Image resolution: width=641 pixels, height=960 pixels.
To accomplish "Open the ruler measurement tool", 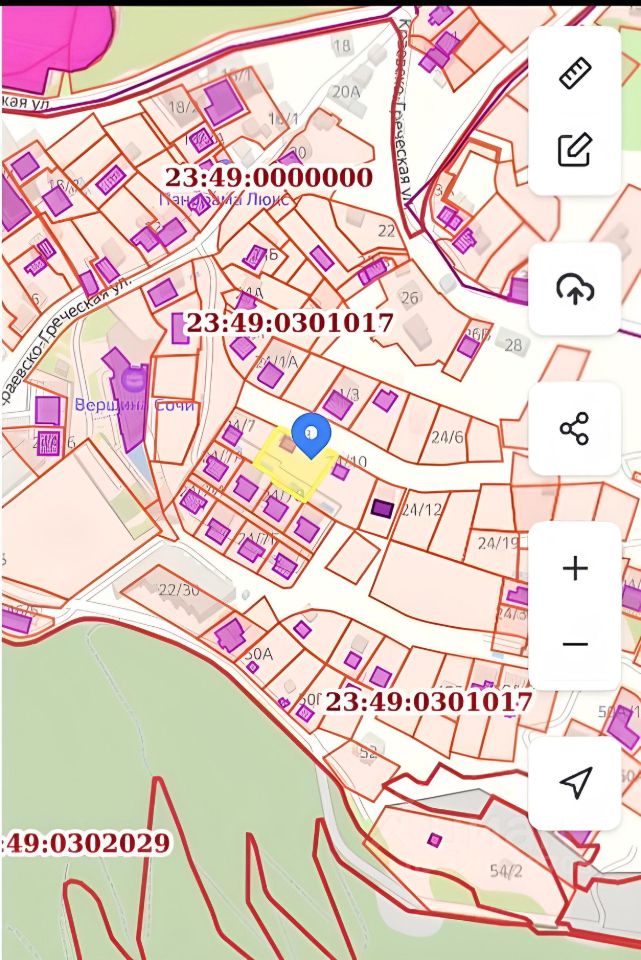I will pos(575,73).
